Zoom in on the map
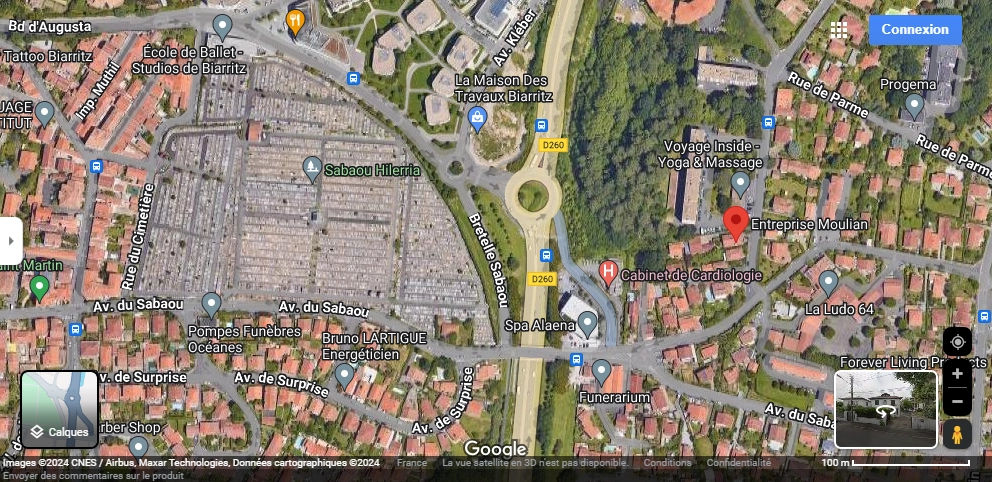This screenshot has width=992, height=482. click(957, 374)
